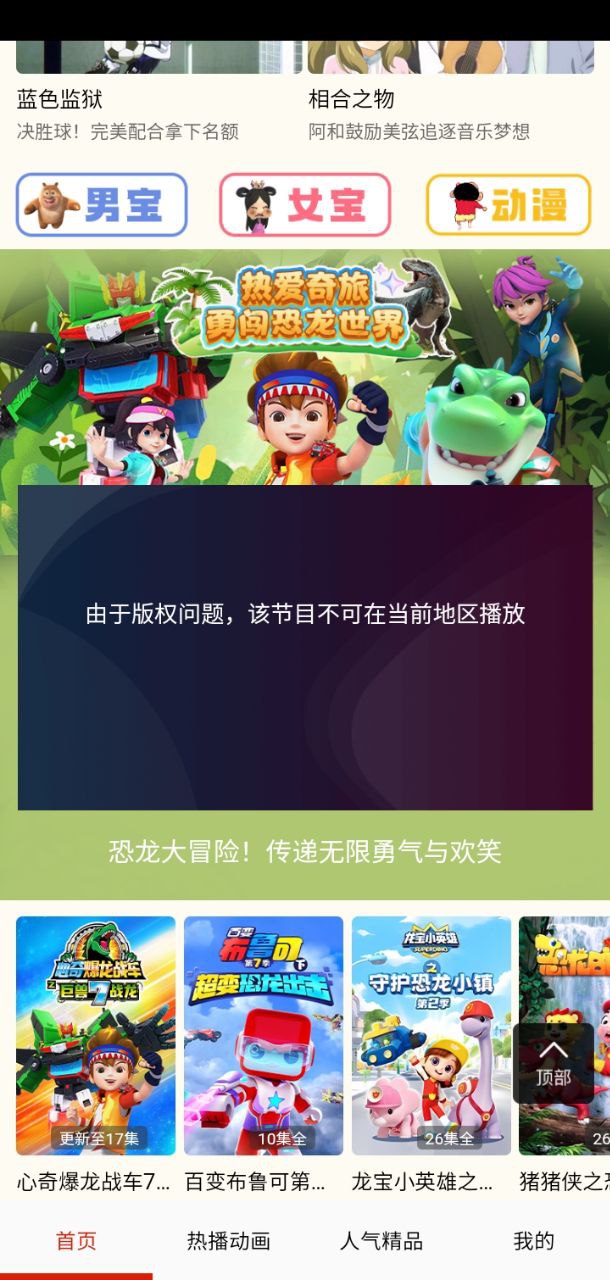
Task: Open the 动漫 category
Action: (x=509, y=205)
